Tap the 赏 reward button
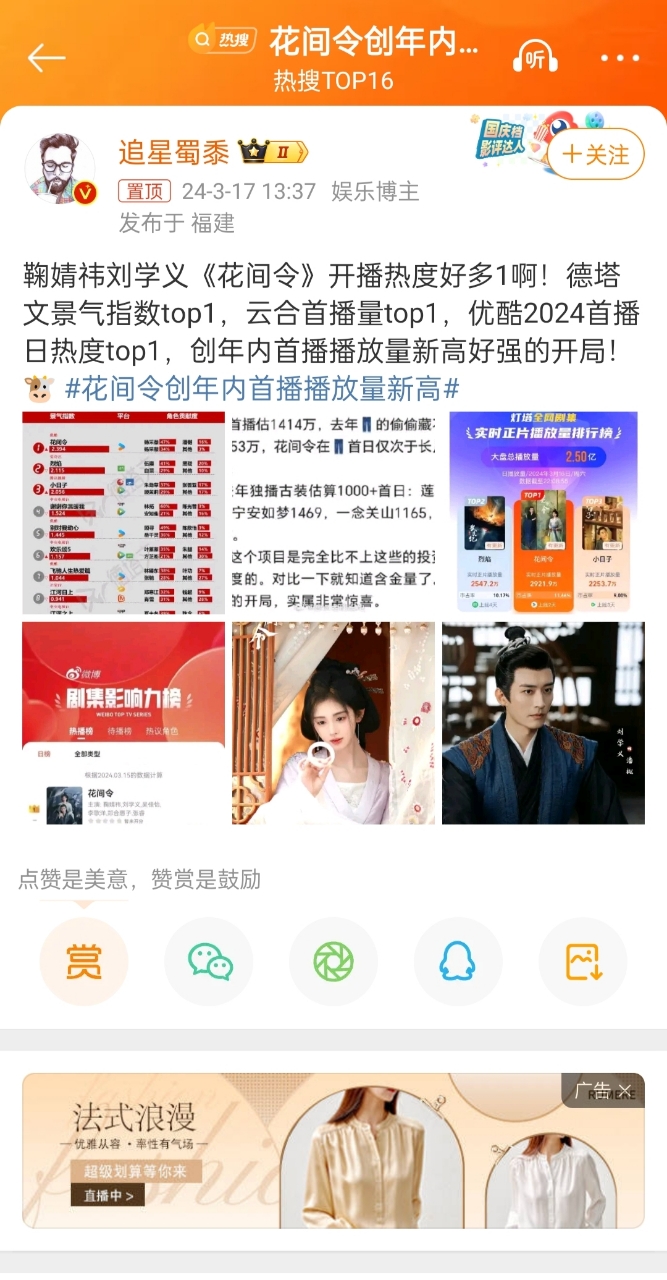 coord(84,961)
